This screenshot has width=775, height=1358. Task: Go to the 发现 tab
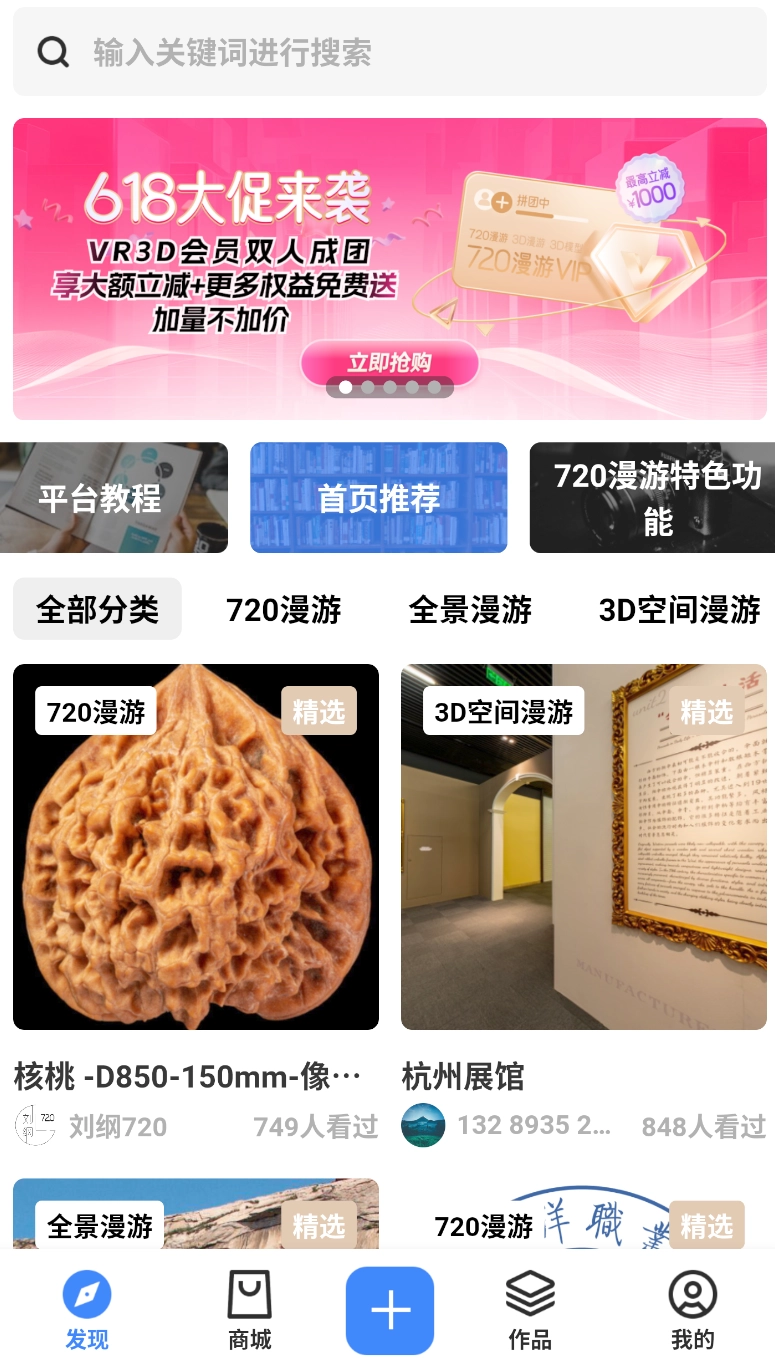point(87,1311)
